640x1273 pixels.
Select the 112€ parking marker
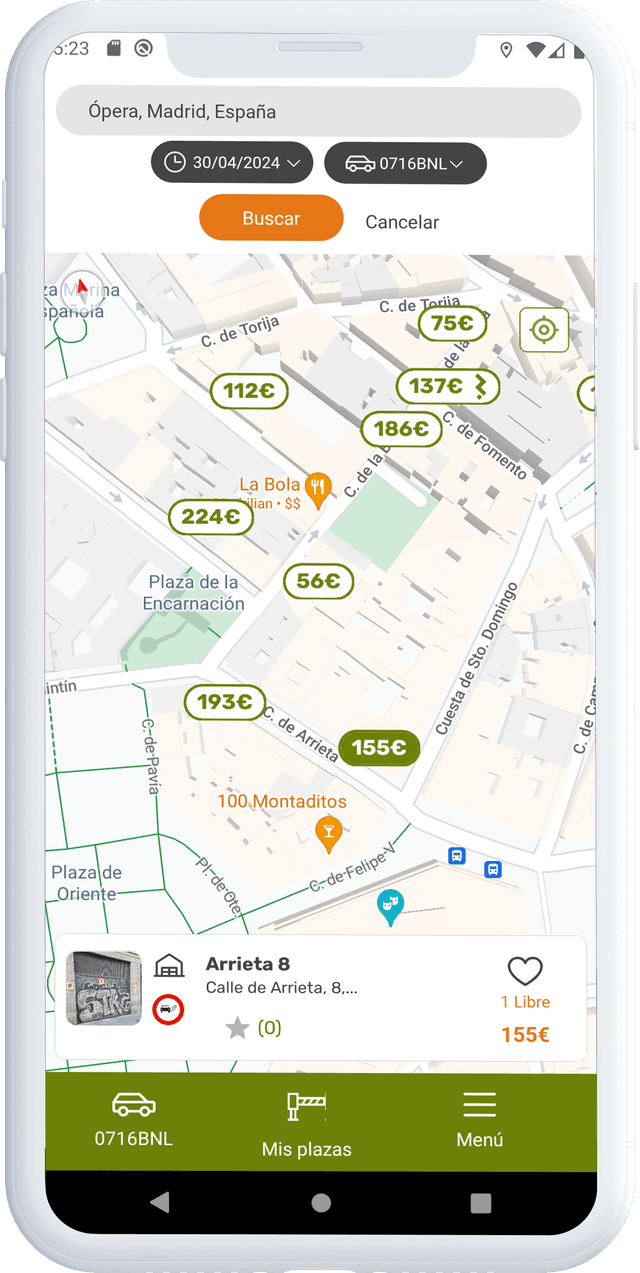249,391
